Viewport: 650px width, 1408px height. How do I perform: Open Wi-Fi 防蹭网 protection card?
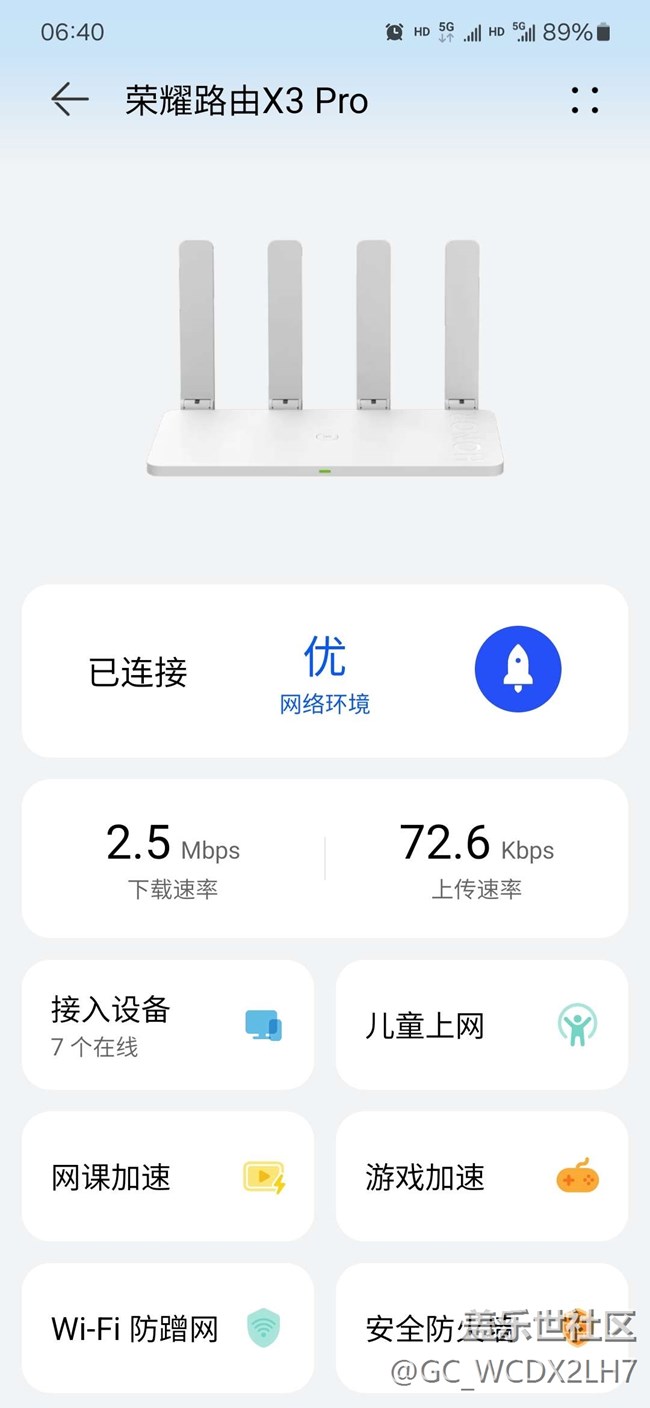point(167,1328)
